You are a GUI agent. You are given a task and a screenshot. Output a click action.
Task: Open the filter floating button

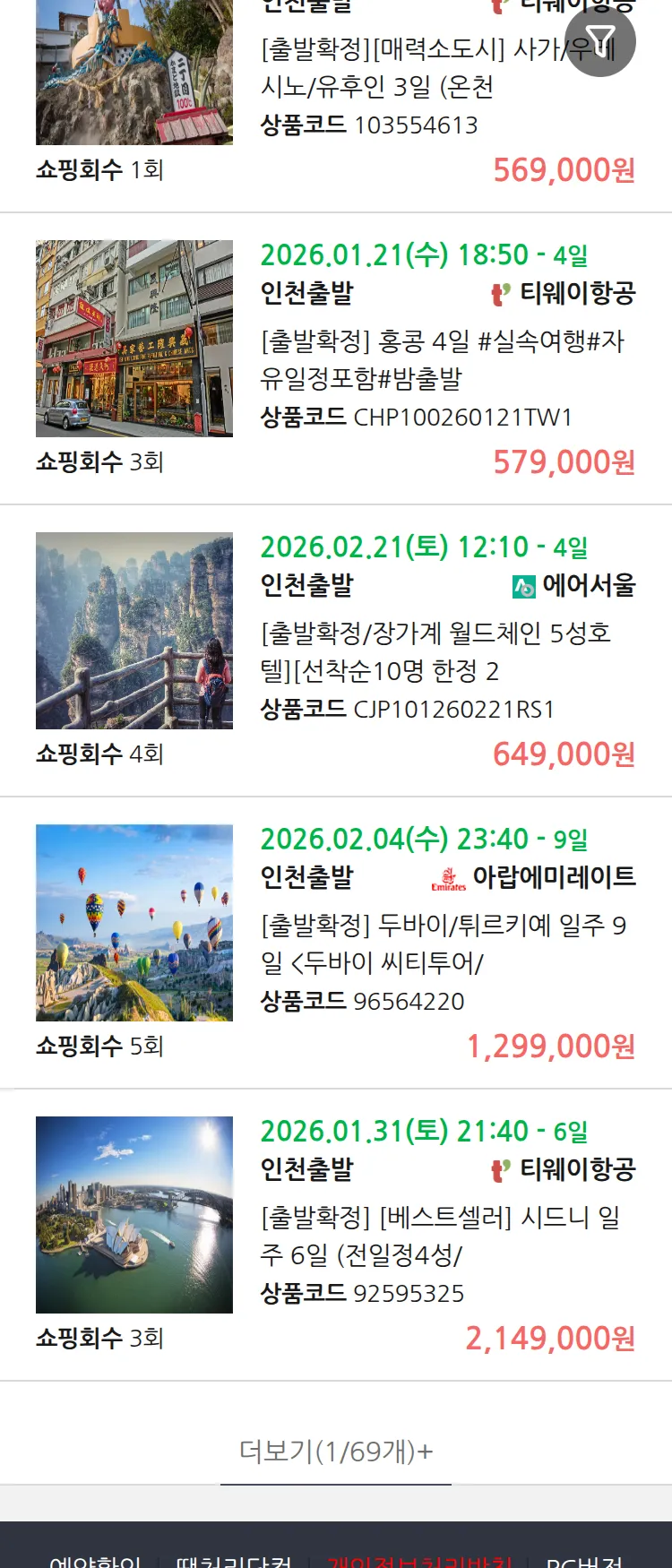[600, 41]
